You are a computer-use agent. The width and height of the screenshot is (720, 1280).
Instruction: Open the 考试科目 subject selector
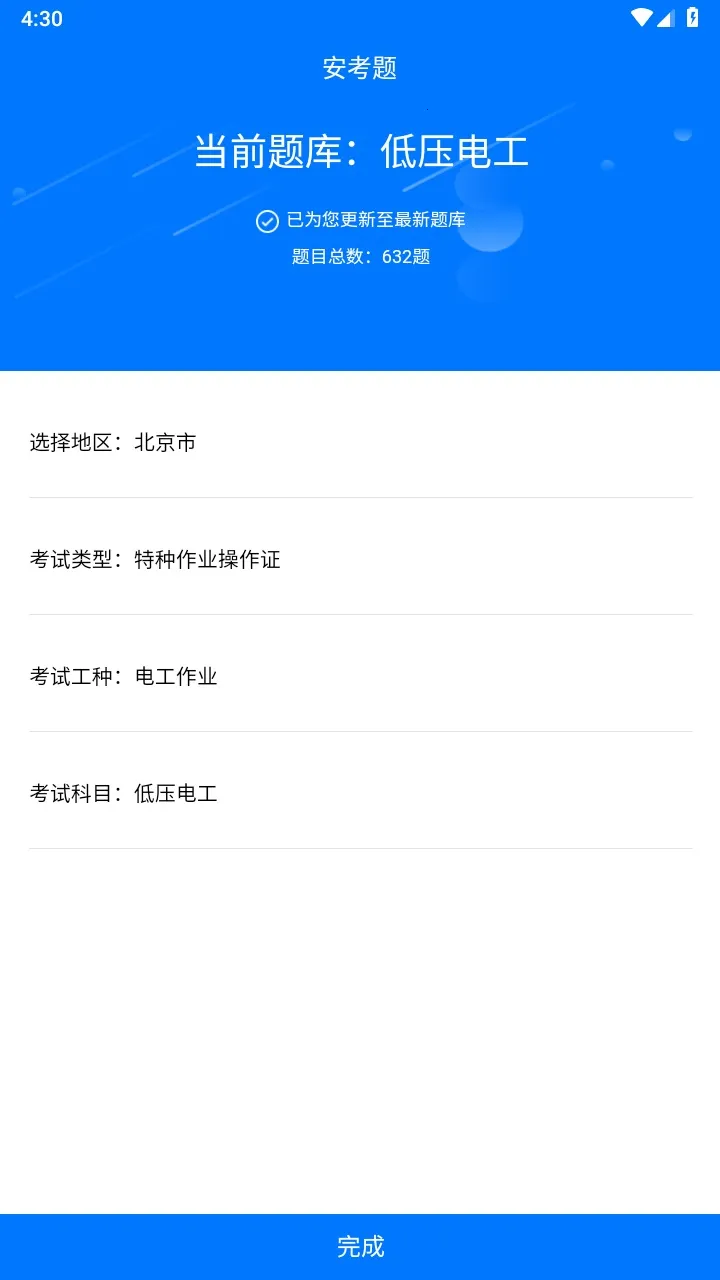[x=360, y=793]
